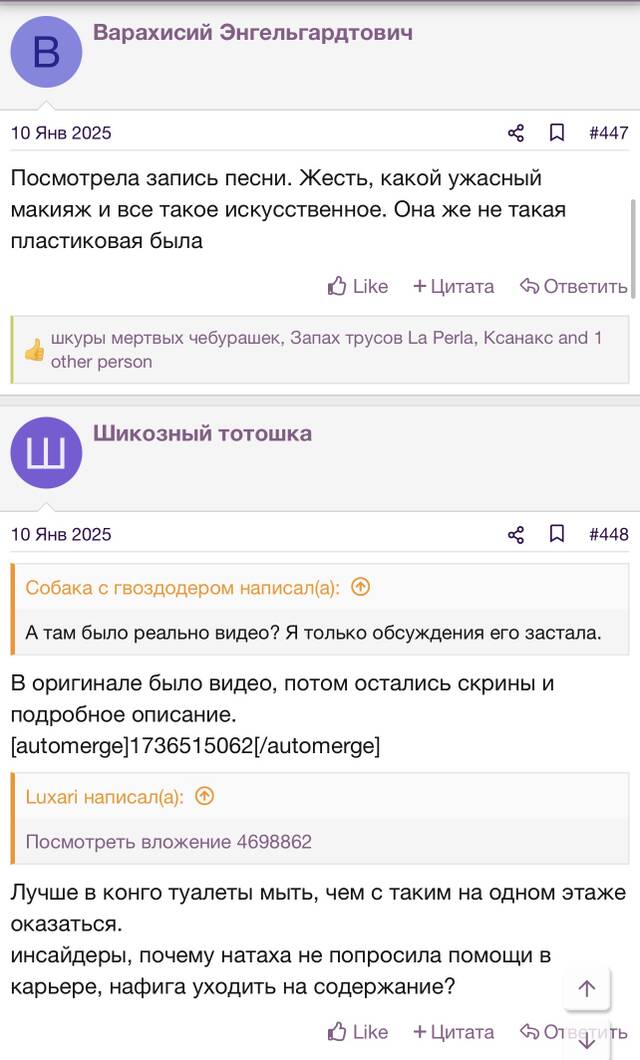Open Шикозный тотошка's profile name

tap(203, 433)
